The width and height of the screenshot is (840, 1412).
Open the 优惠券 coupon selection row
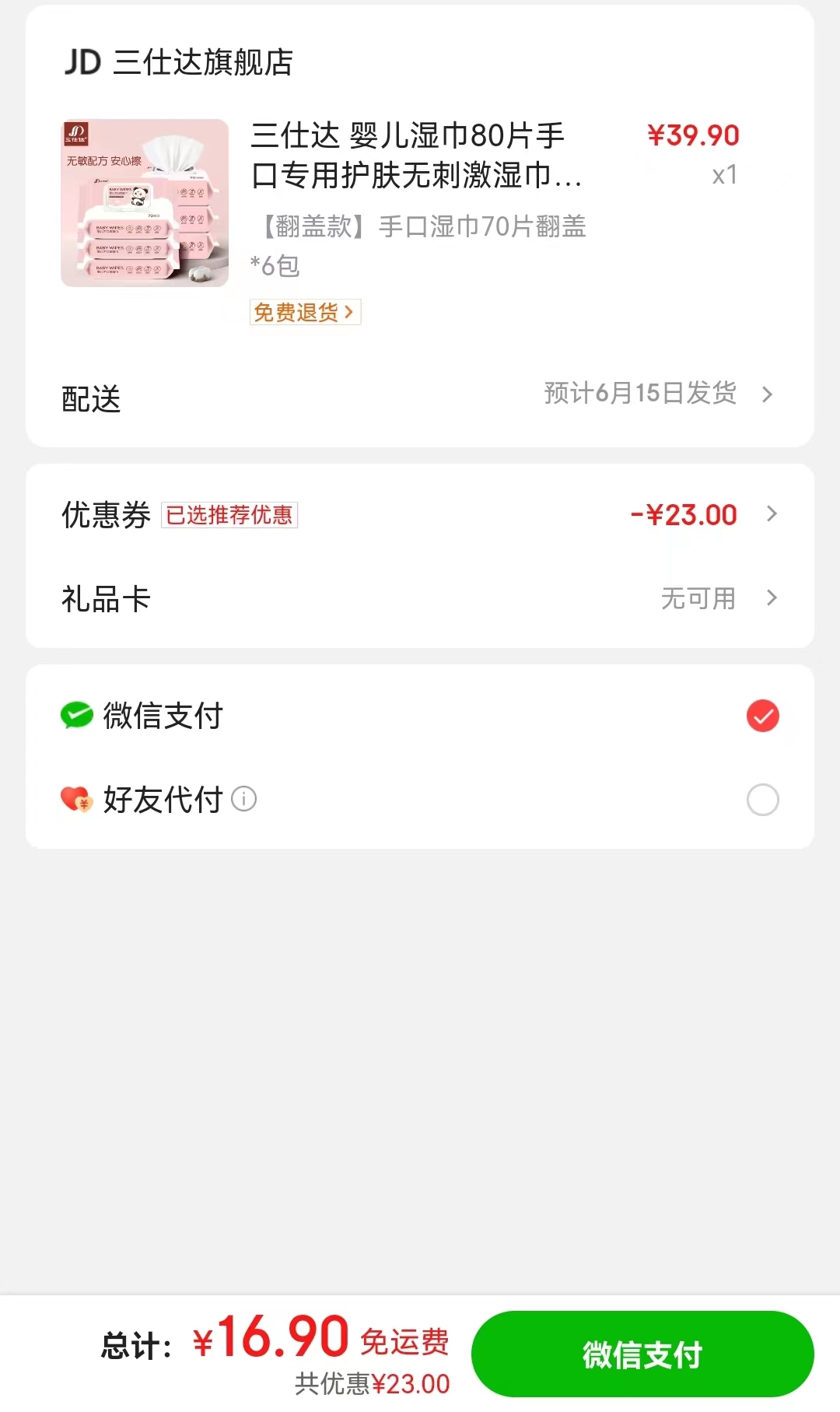[420, 515]
